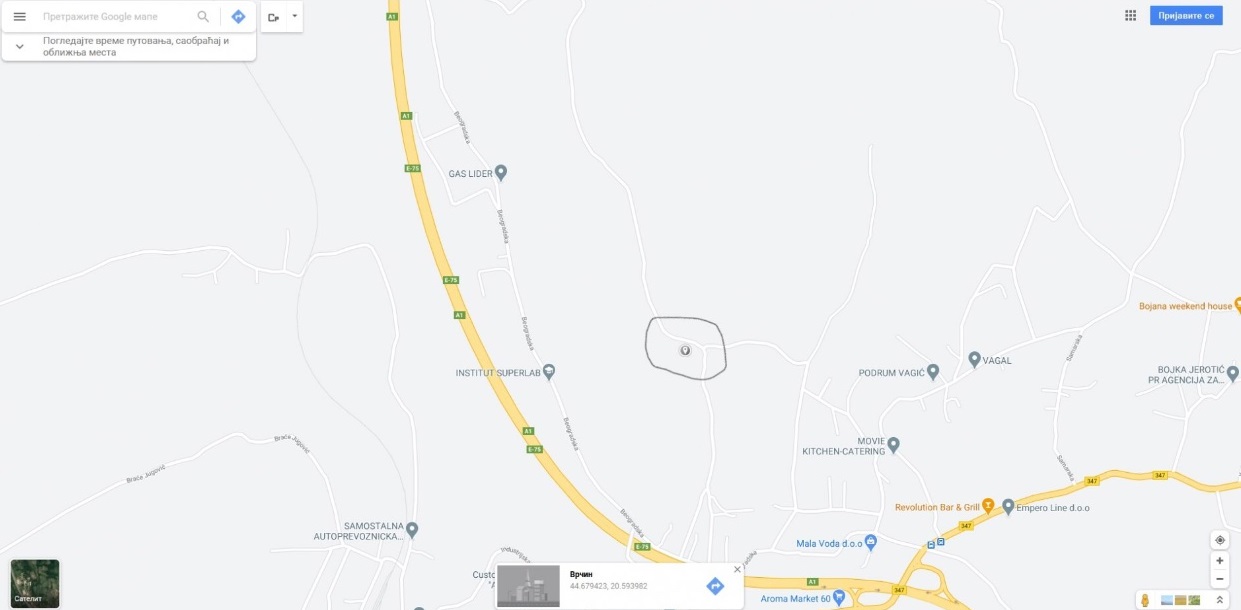Screen dimensions: 1241x610
Task: Open the INSTITUT SUPERLAB place marker
Action: point(548,372)
